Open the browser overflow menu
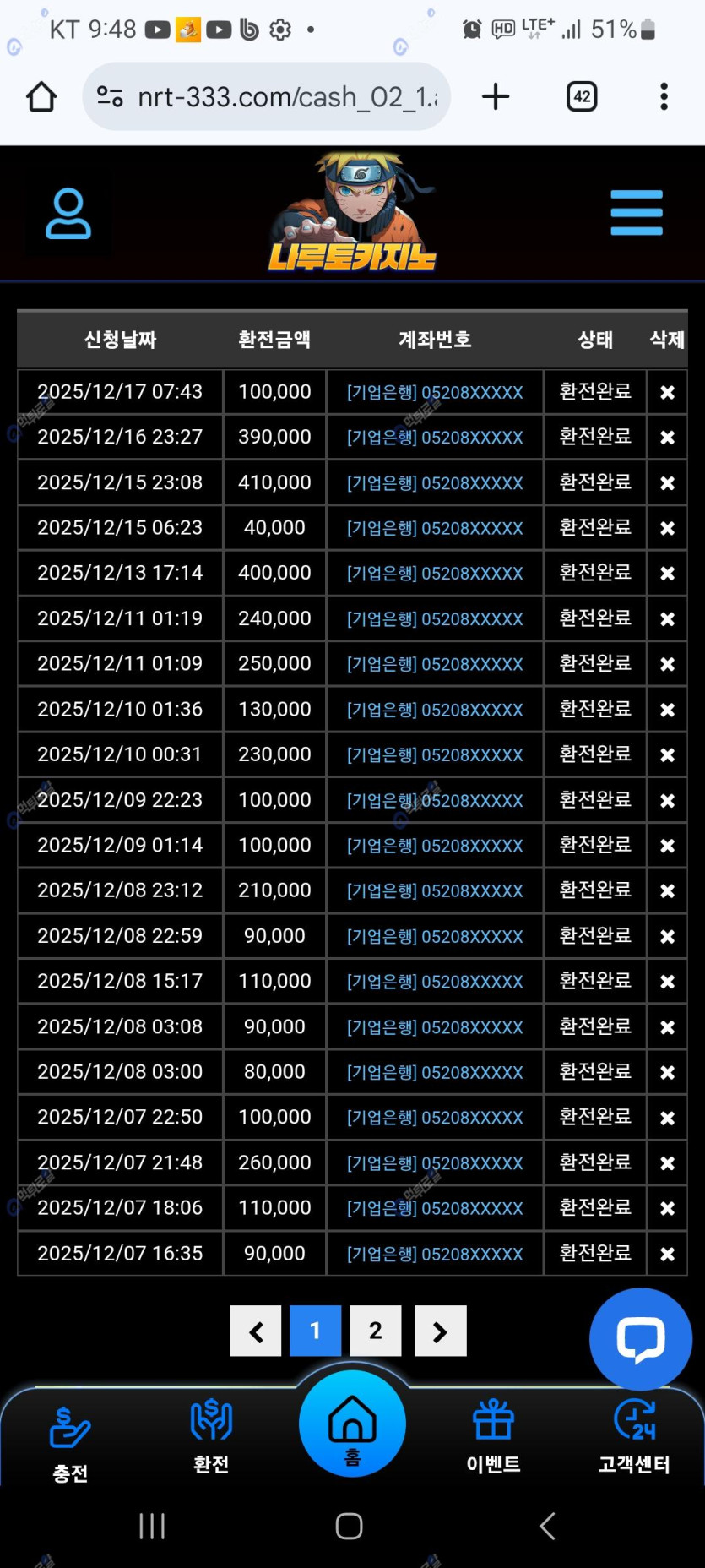The width and height of the screenshot is (705, 1568). [x=664, y=97]
